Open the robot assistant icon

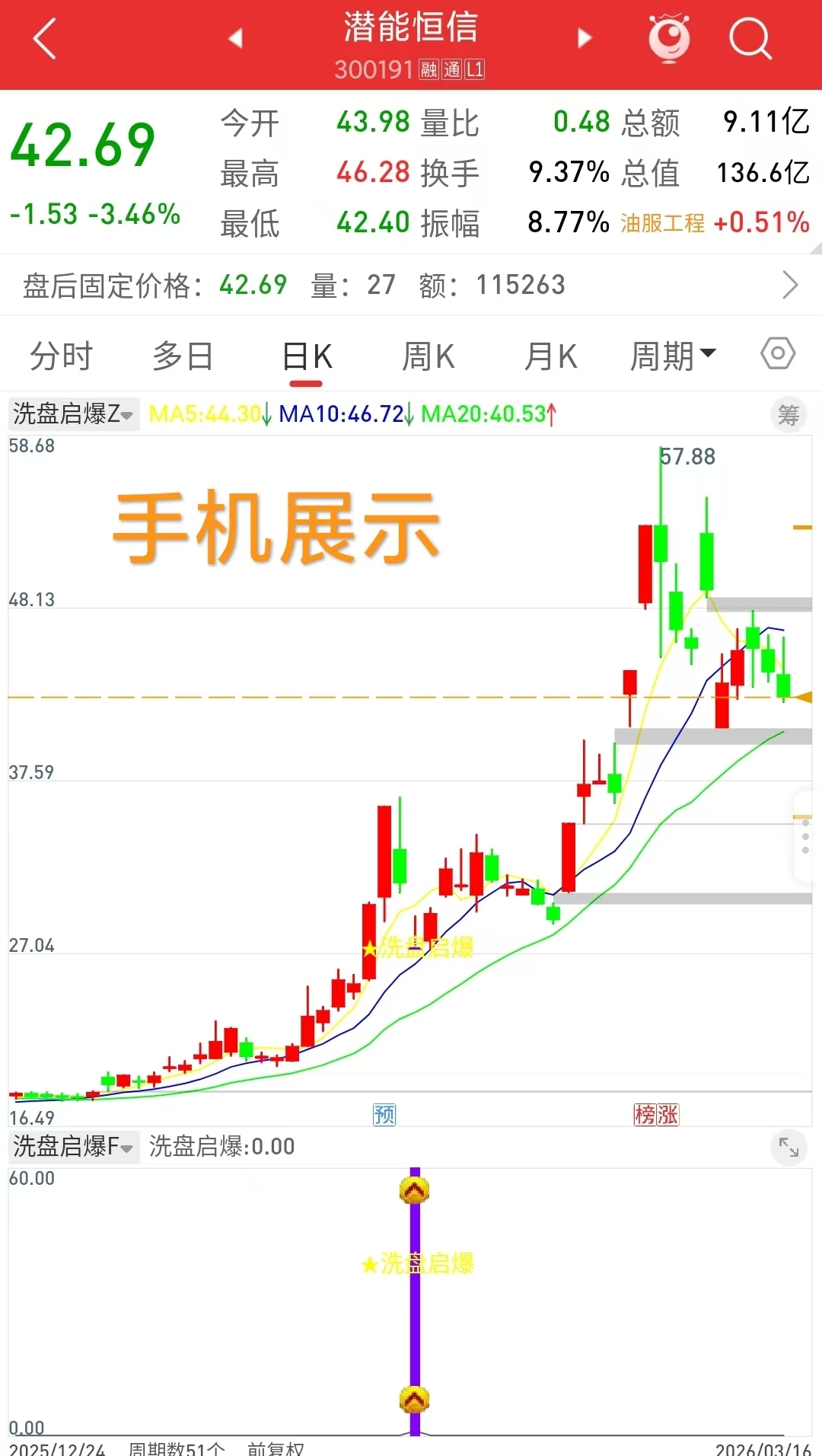[x=669, y=37]
